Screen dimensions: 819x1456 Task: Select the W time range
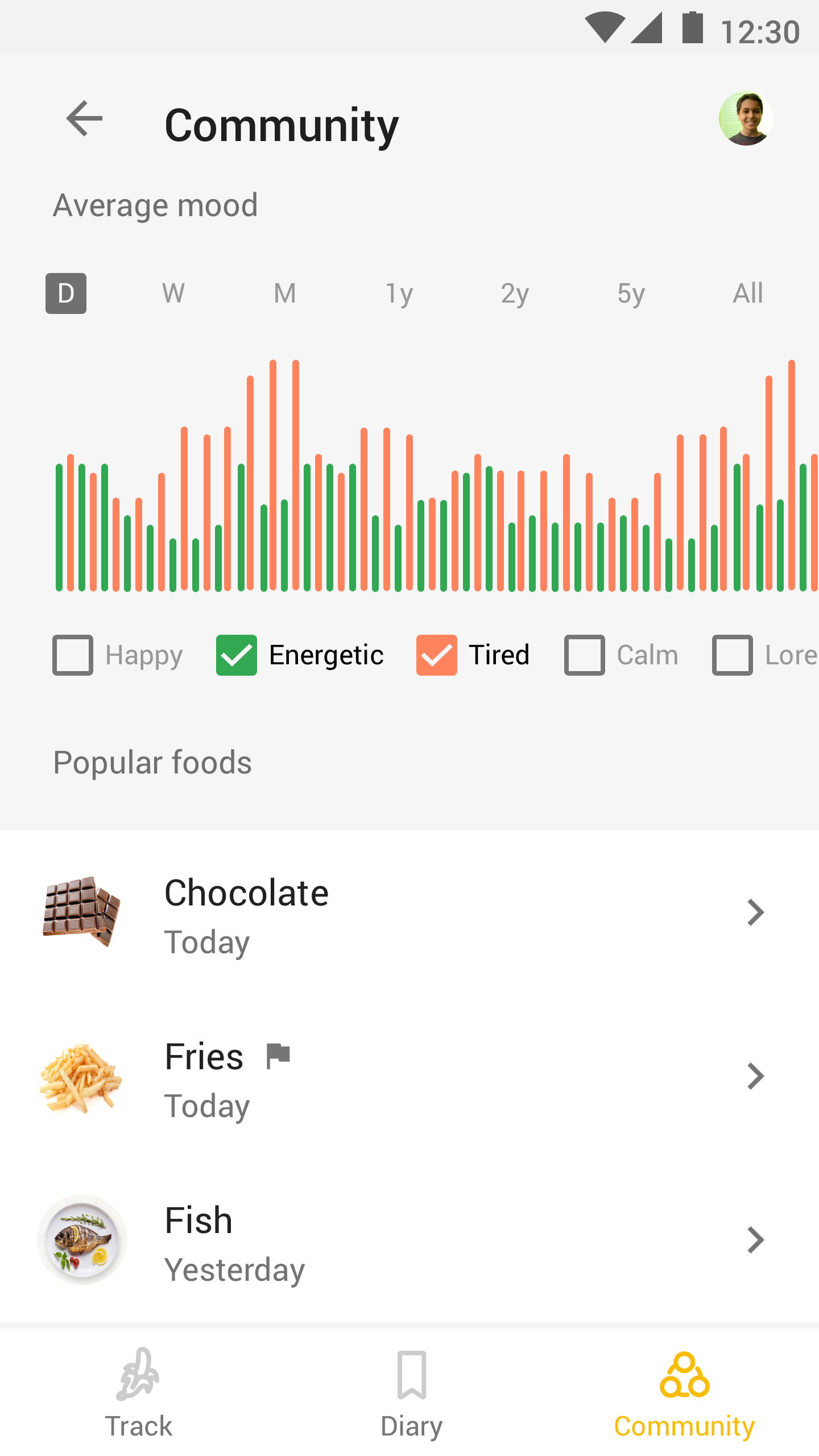click(173, 293)
